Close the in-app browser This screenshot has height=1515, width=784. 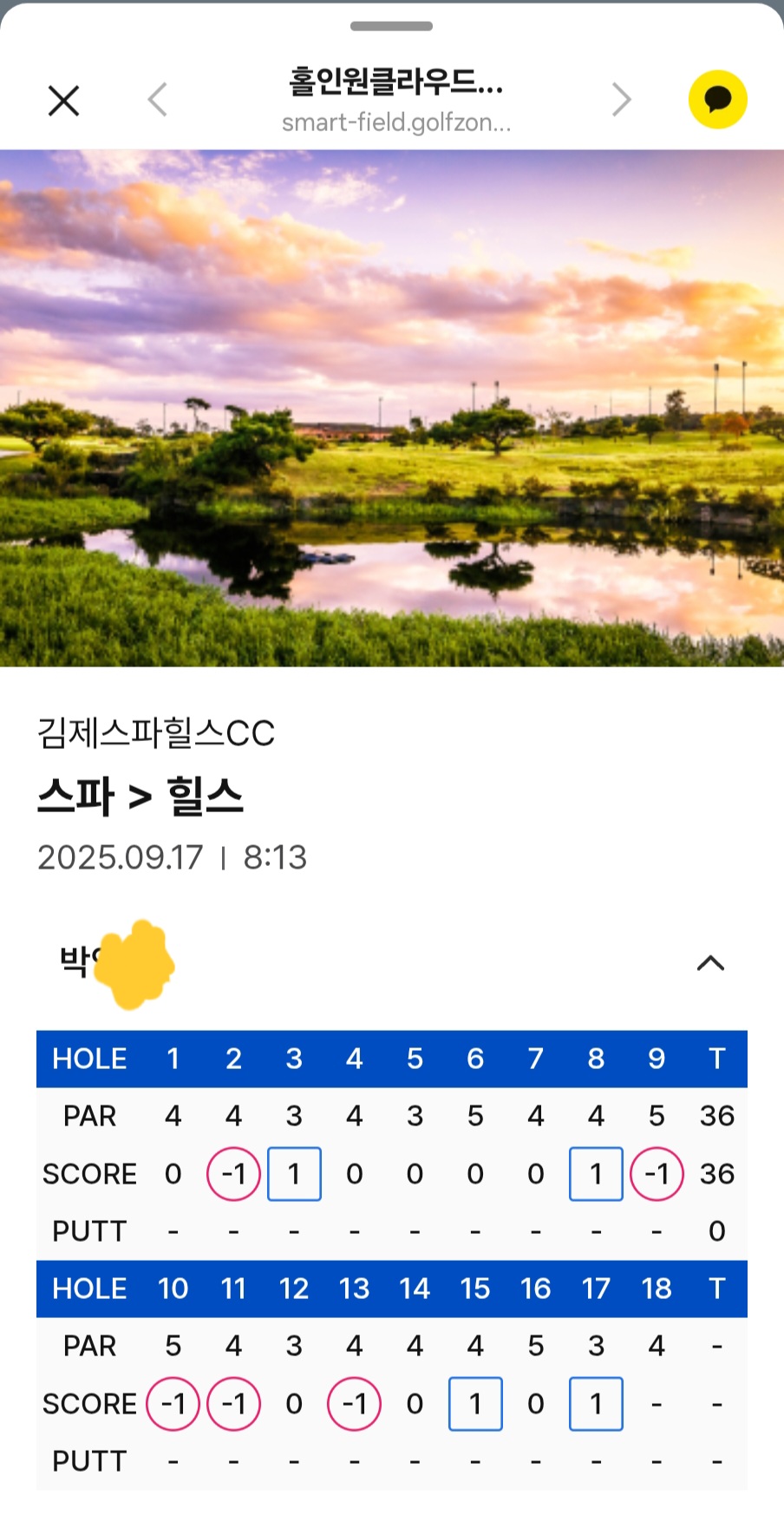[x=63, y=101]
